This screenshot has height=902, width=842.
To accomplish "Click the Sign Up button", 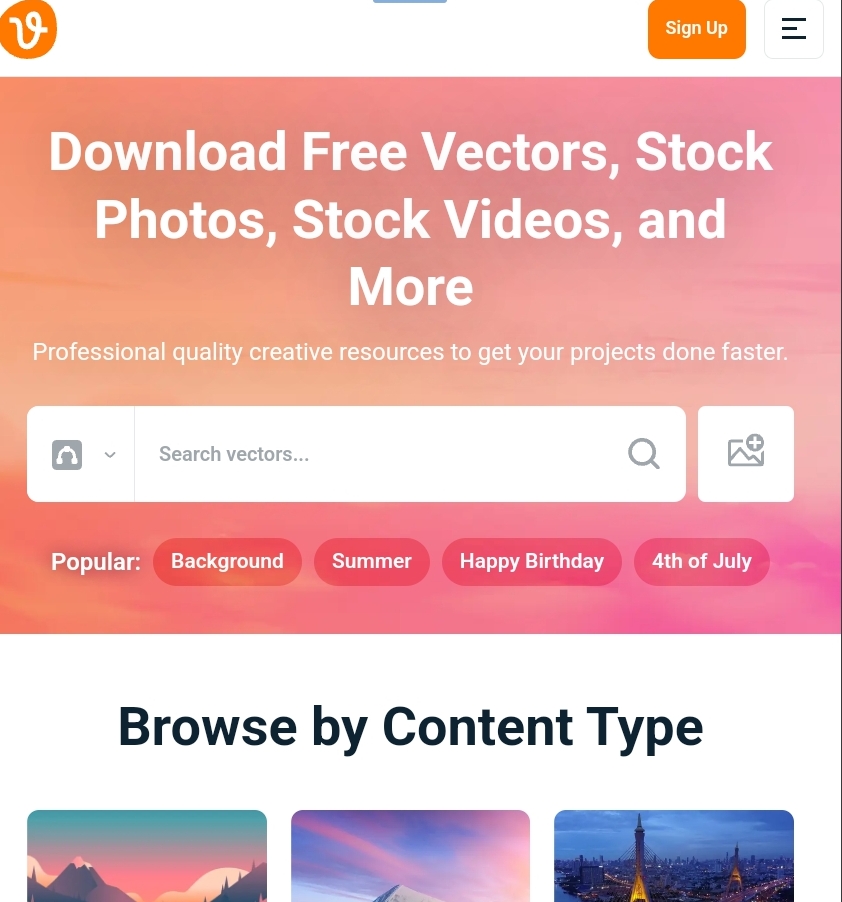I will (x=696, y=28).
